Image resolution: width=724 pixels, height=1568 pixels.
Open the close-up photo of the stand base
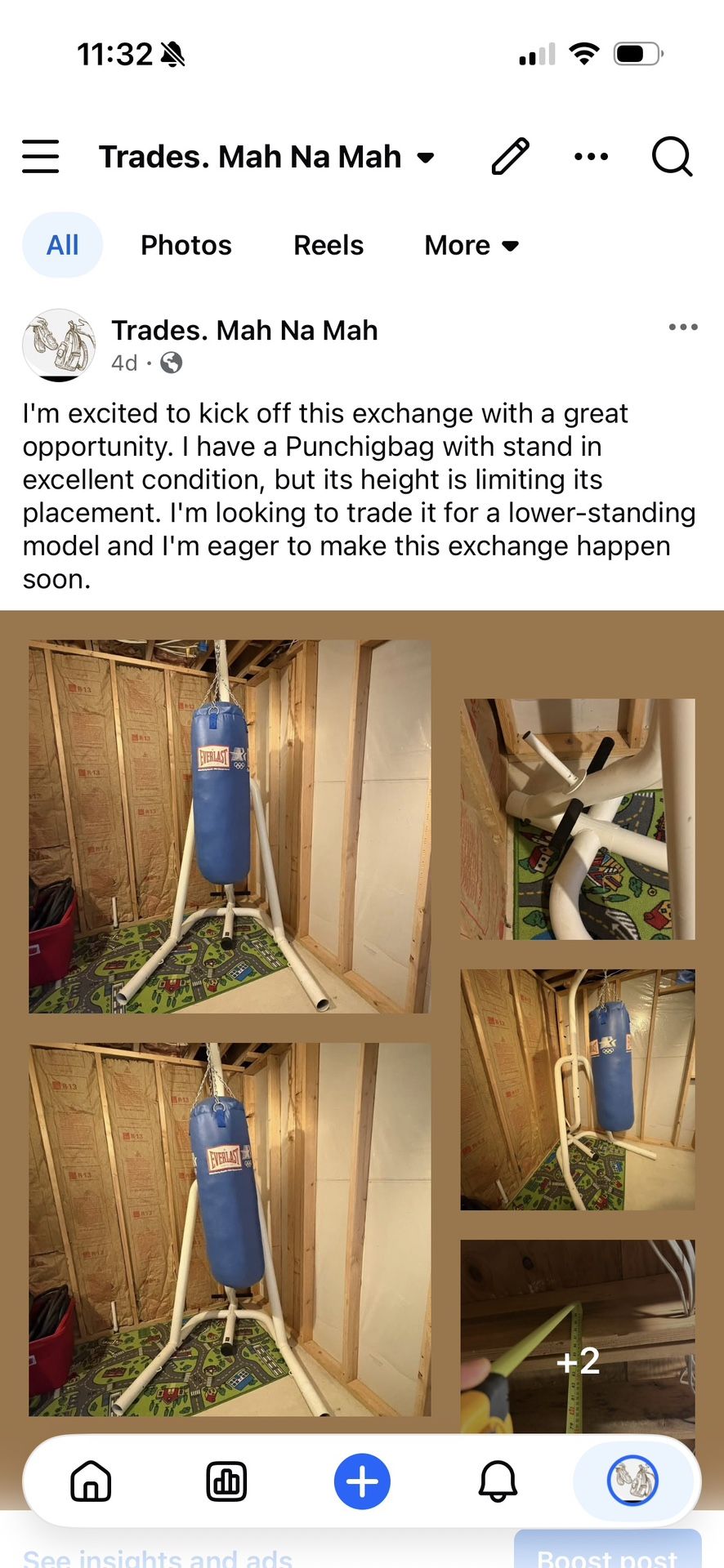[578, 819]
